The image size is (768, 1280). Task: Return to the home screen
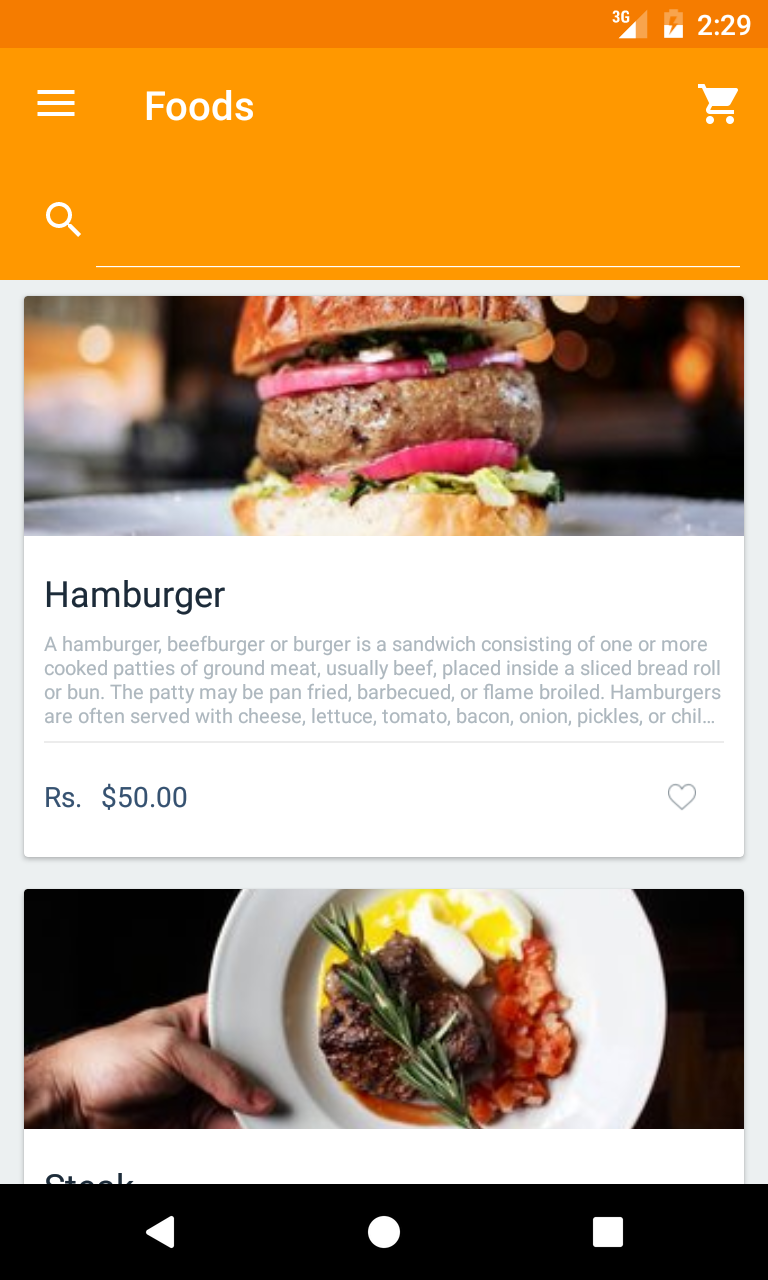click(384, 1232)
